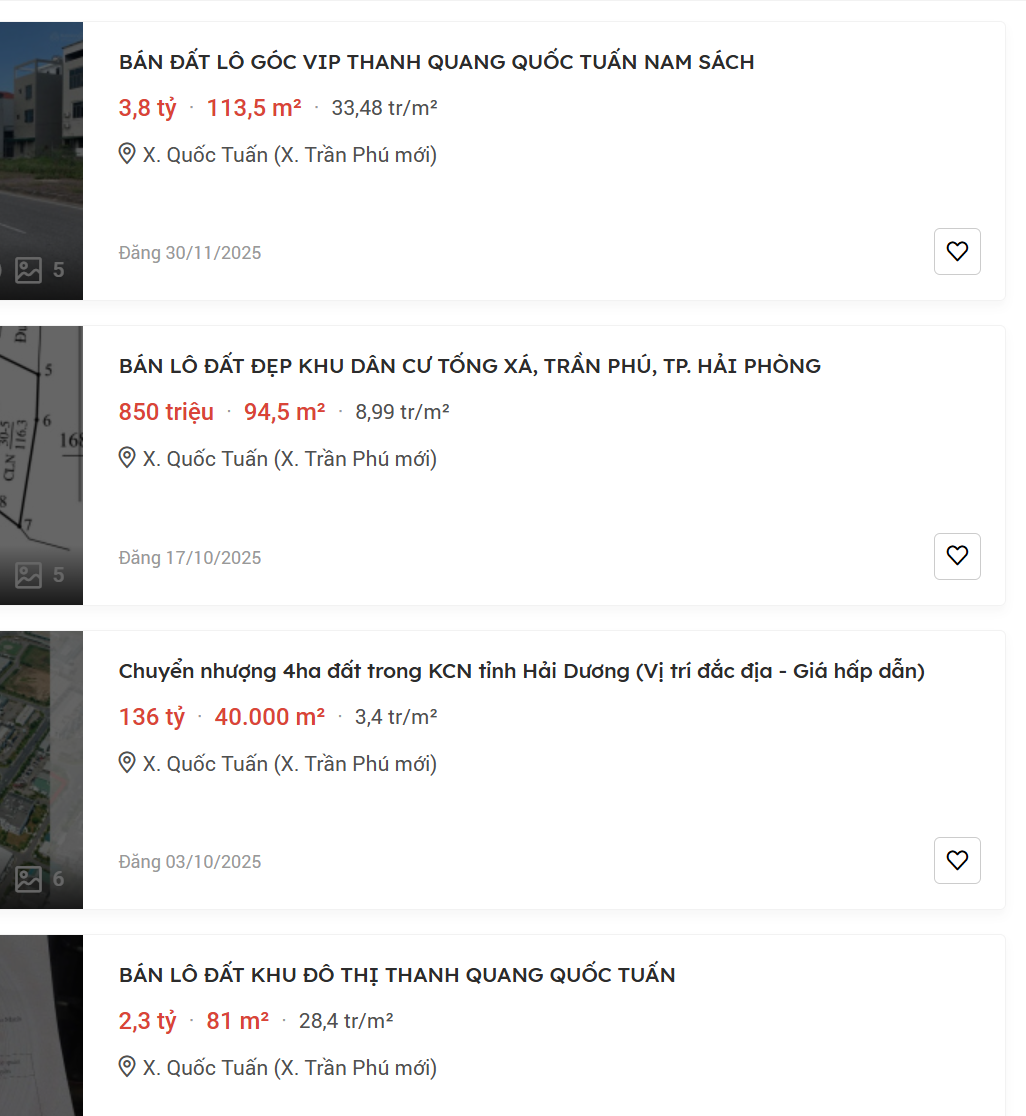Open the 136 tỷ industrial land listing

521,671
